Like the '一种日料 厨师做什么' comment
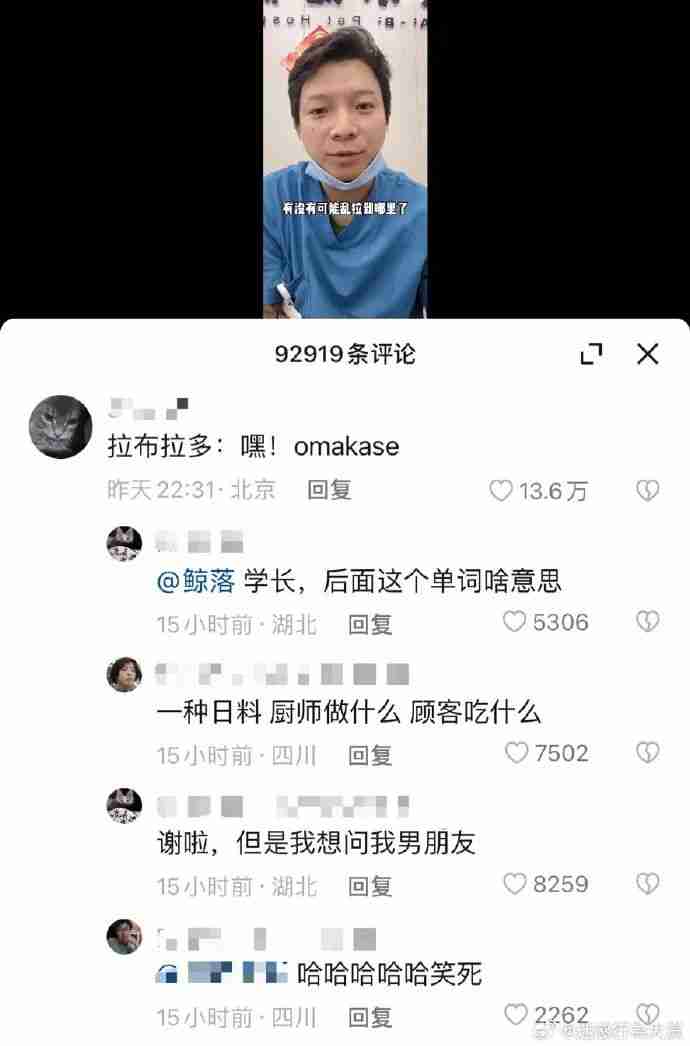 click(x=516, y=753)
